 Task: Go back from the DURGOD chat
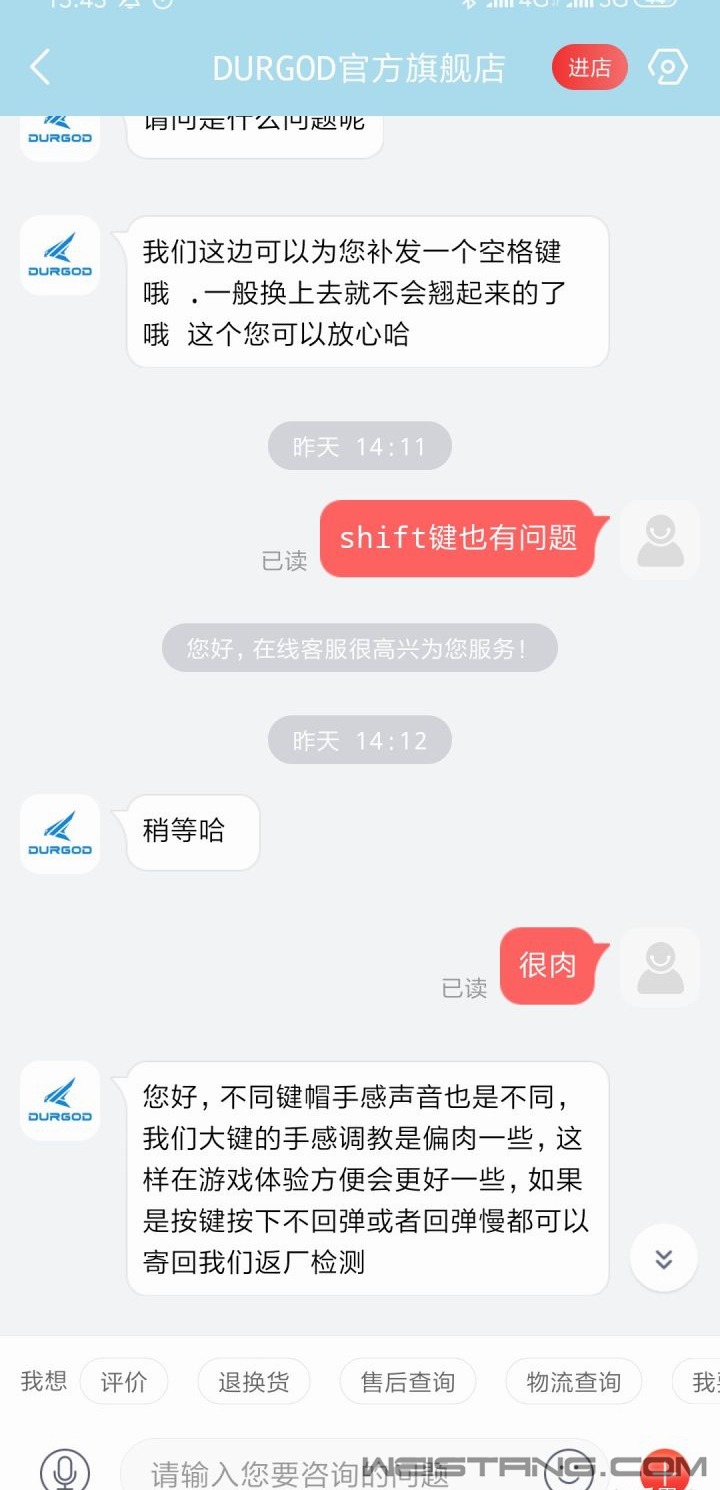[40, 68]
